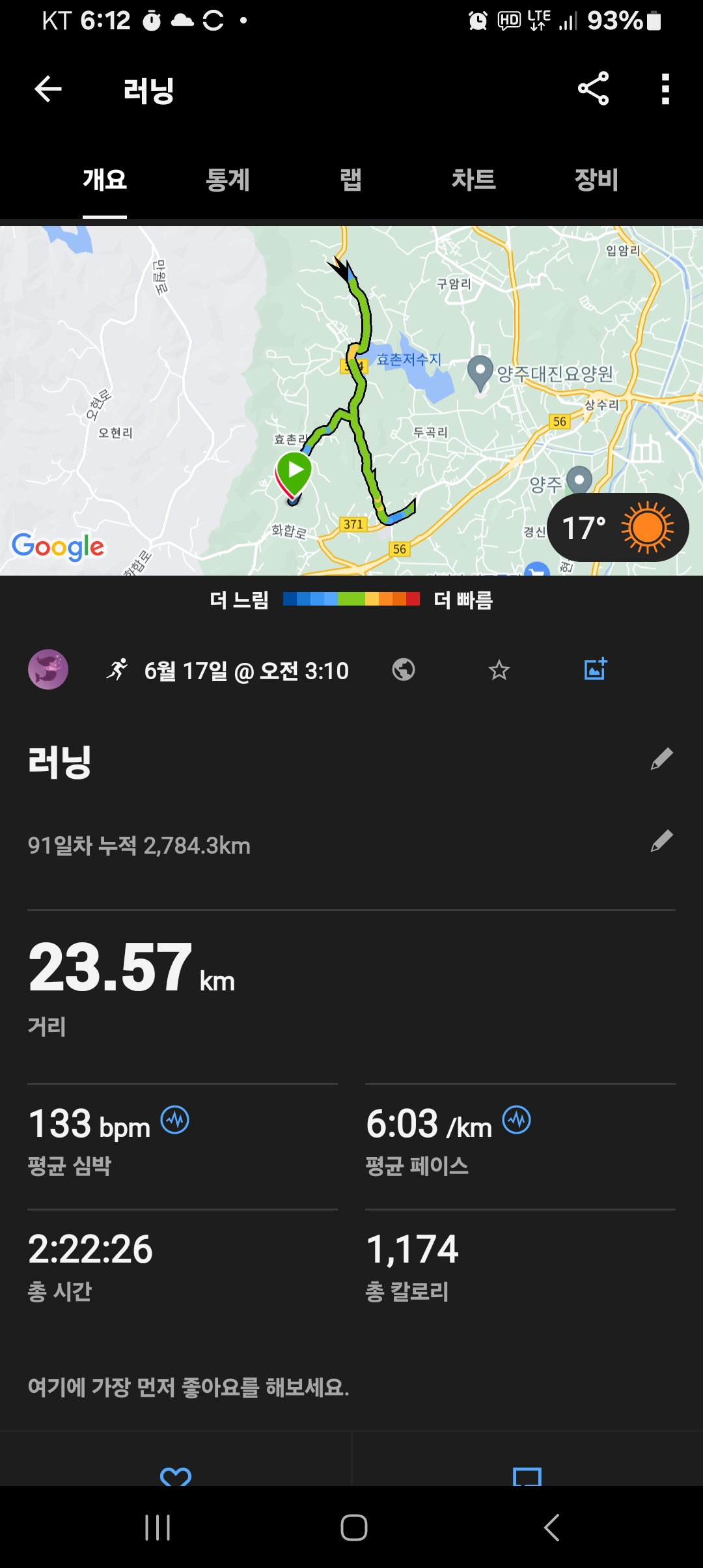
Task: Select the 장비 tab
Action: [596, 180]
